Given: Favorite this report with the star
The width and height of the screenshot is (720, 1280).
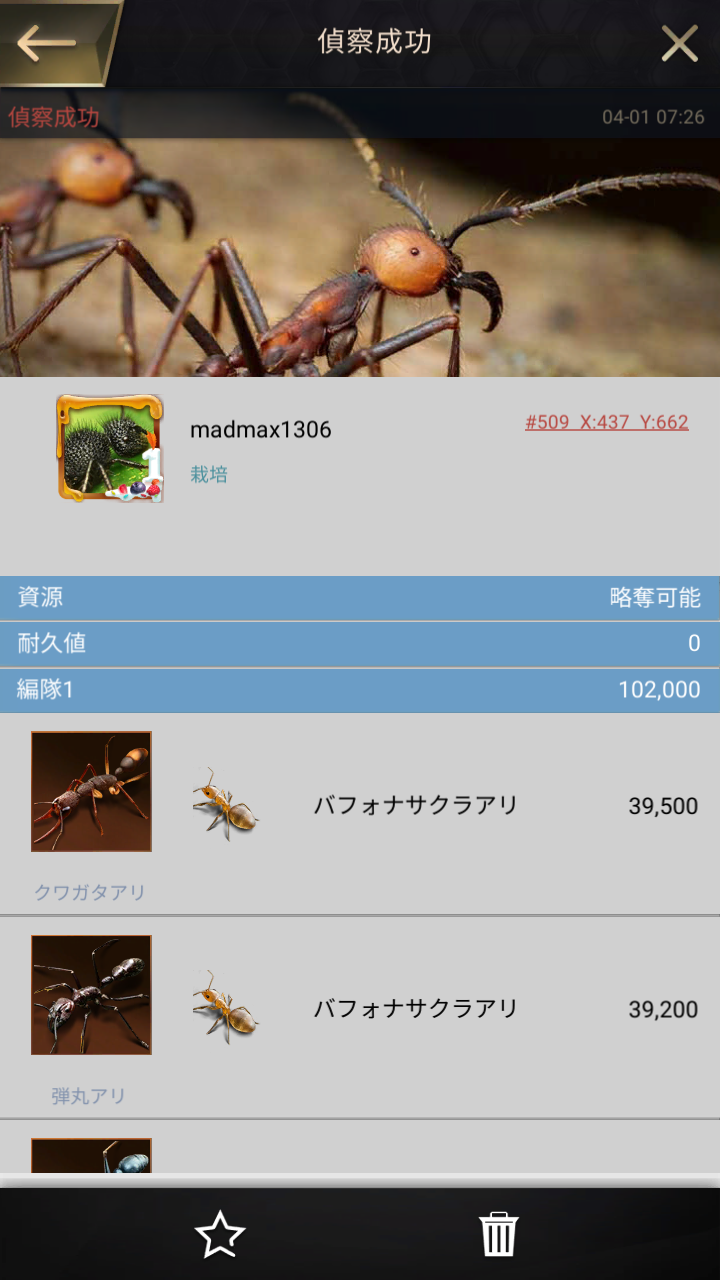Looking at the screenshot, I should pos(220,1234).
